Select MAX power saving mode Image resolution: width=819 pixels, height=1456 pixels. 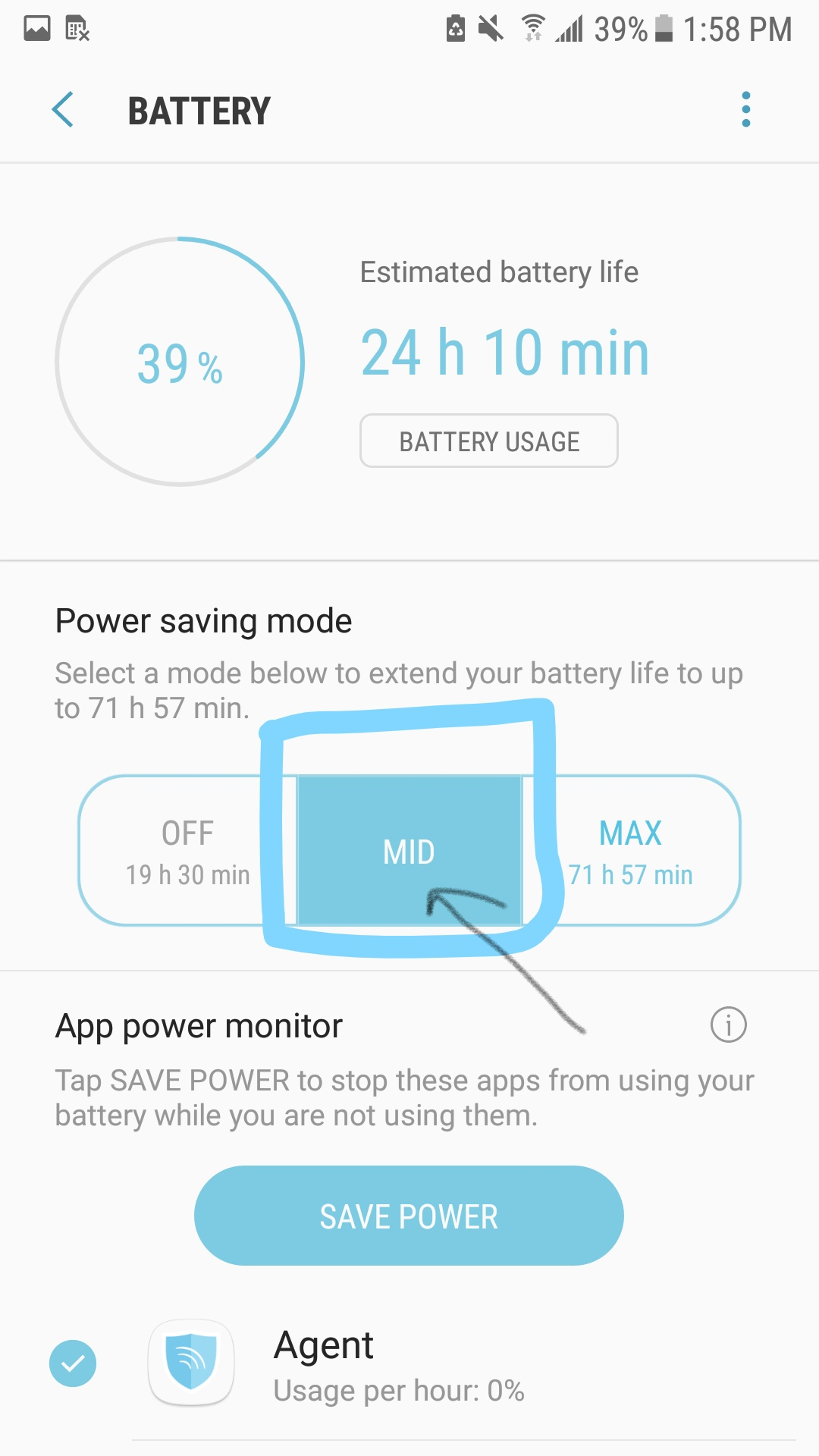tap(631, 851)
